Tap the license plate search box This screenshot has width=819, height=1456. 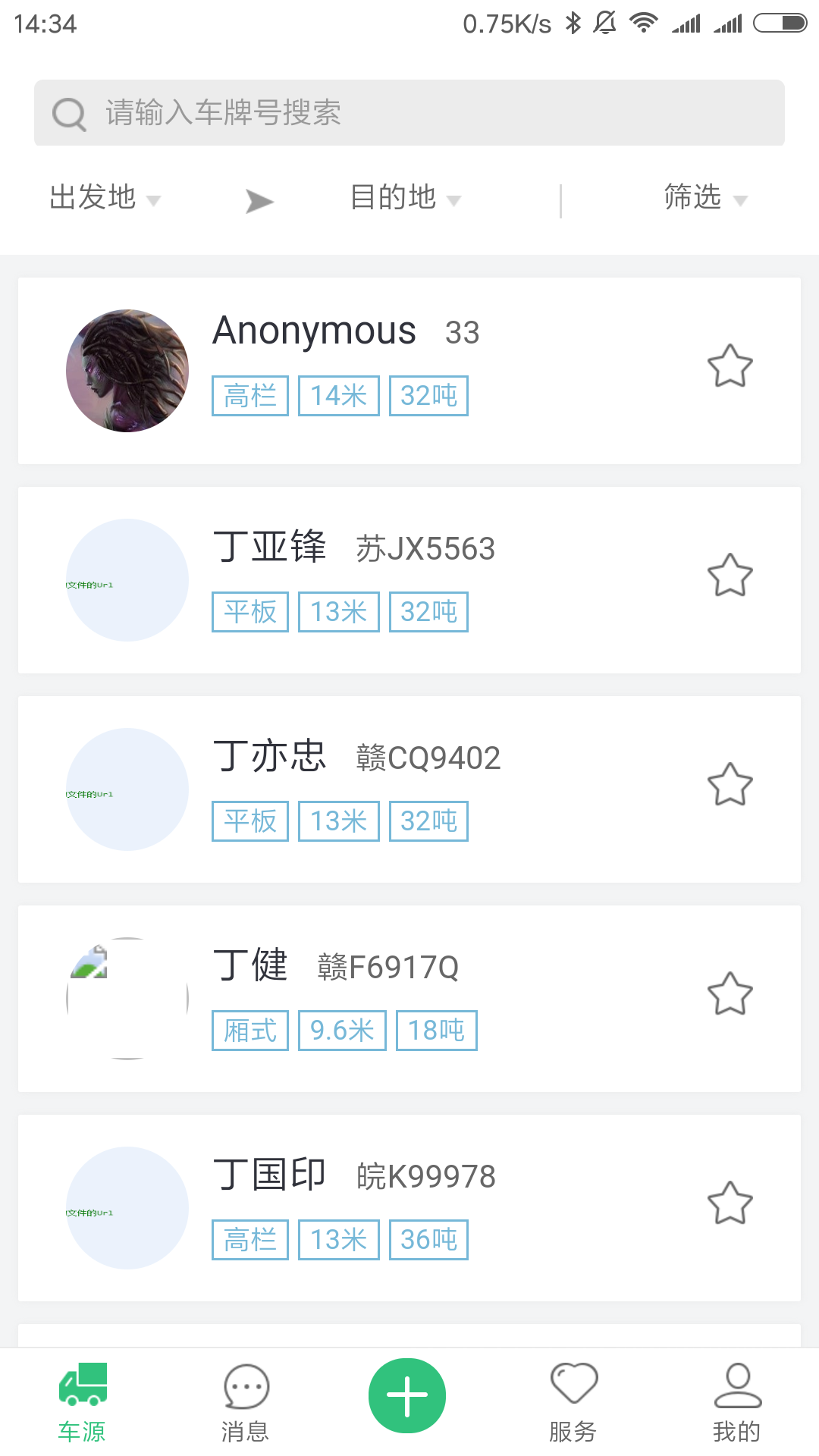[x=409, y=112]
